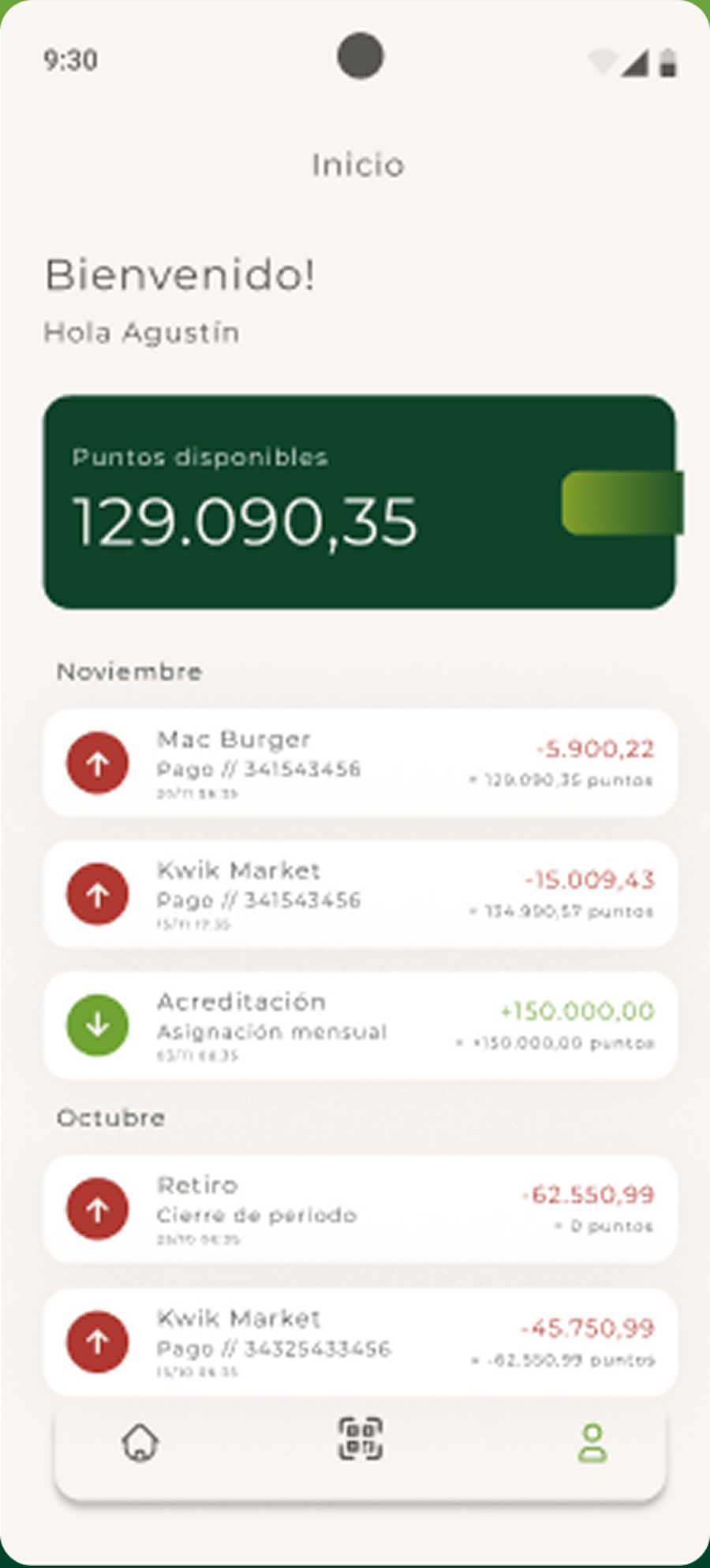The height and width of the screenshot is (1568, 710).
Task: Click the red arrow on November Kwik Market
Action: 96,893
